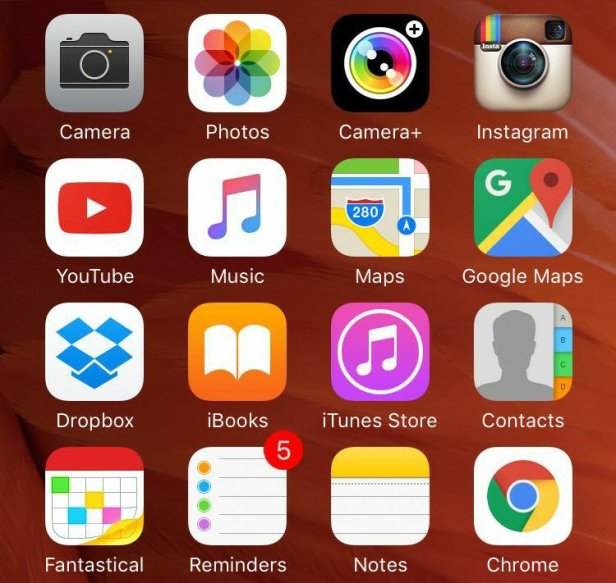Open the Notes app
Image resolution: width=616 pixels, height=583 pixels.
click(x=380, y=496)
